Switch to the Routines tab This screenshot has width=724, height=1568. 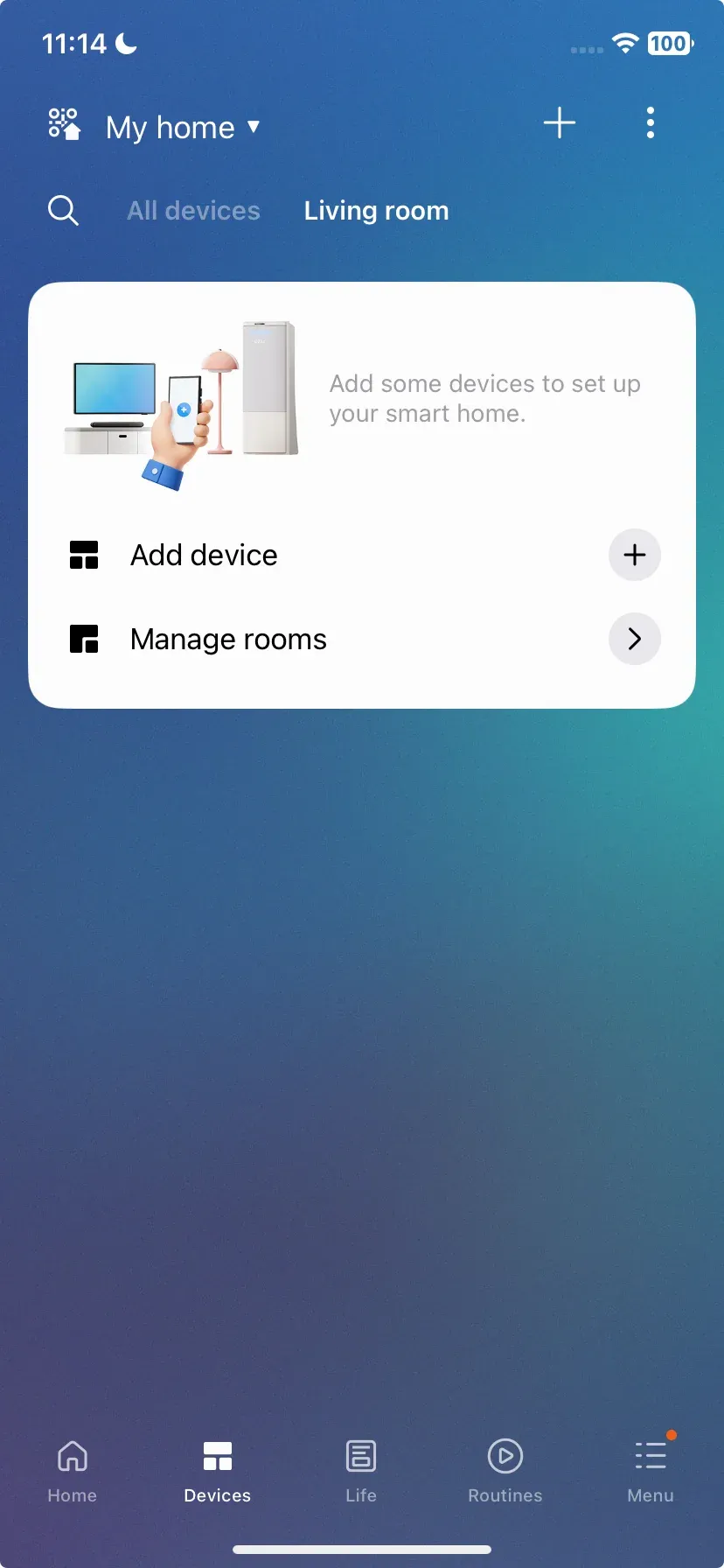[x=505, y=1471]
